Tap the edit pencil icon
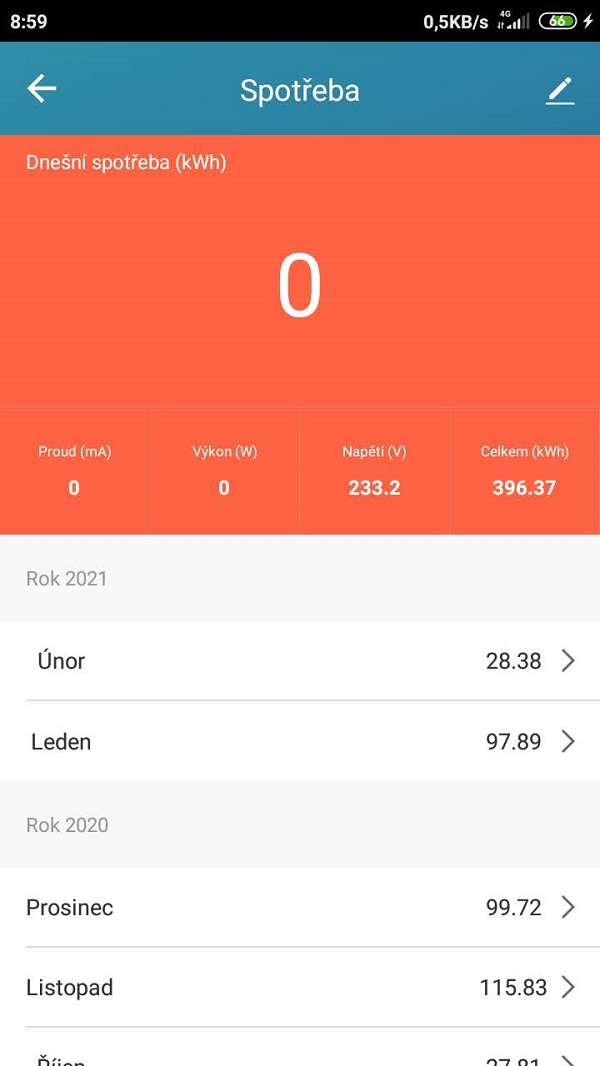Image resolution: width=600 pixels, height=1066 pixels. coord(560,90)
